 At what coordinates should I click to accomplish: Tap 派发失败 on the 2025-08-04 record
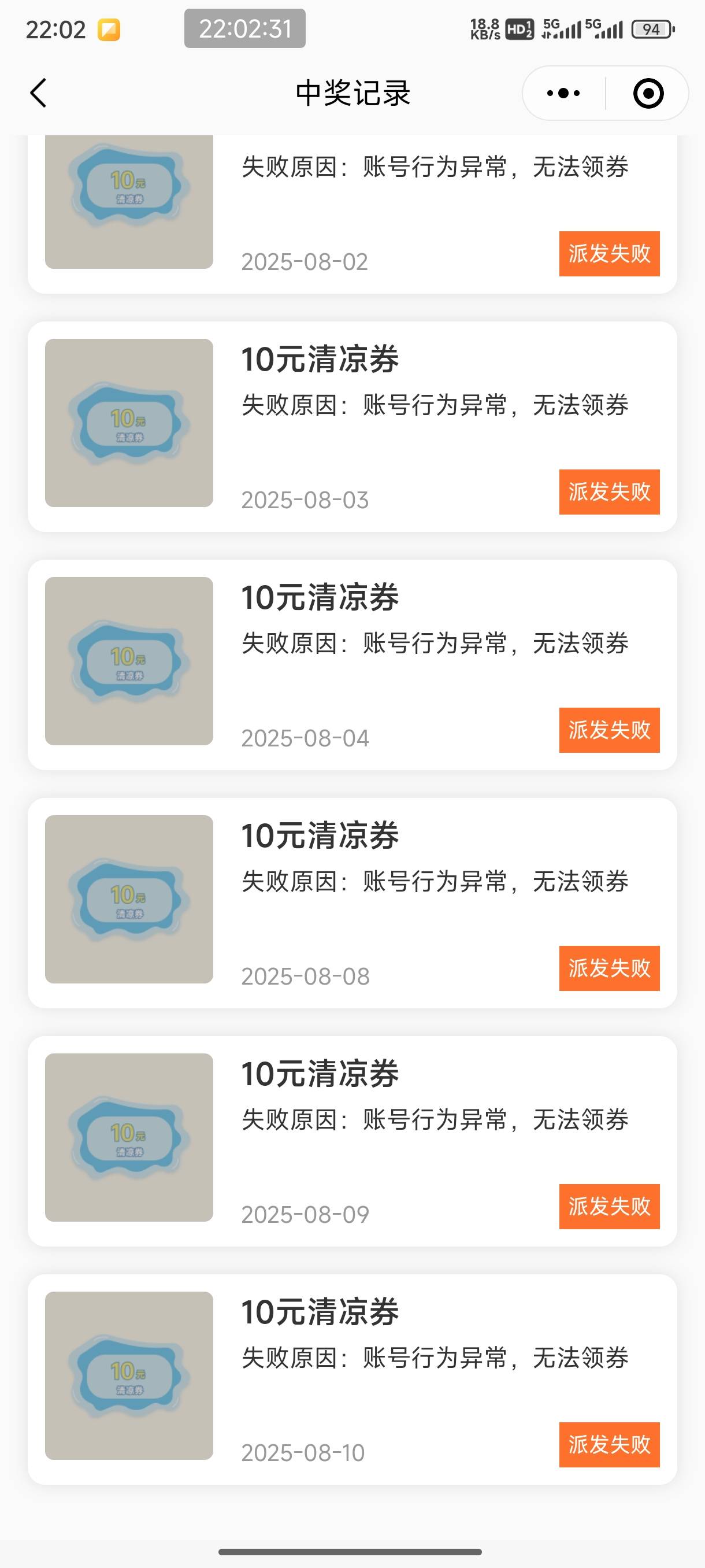tap(610, 730)
